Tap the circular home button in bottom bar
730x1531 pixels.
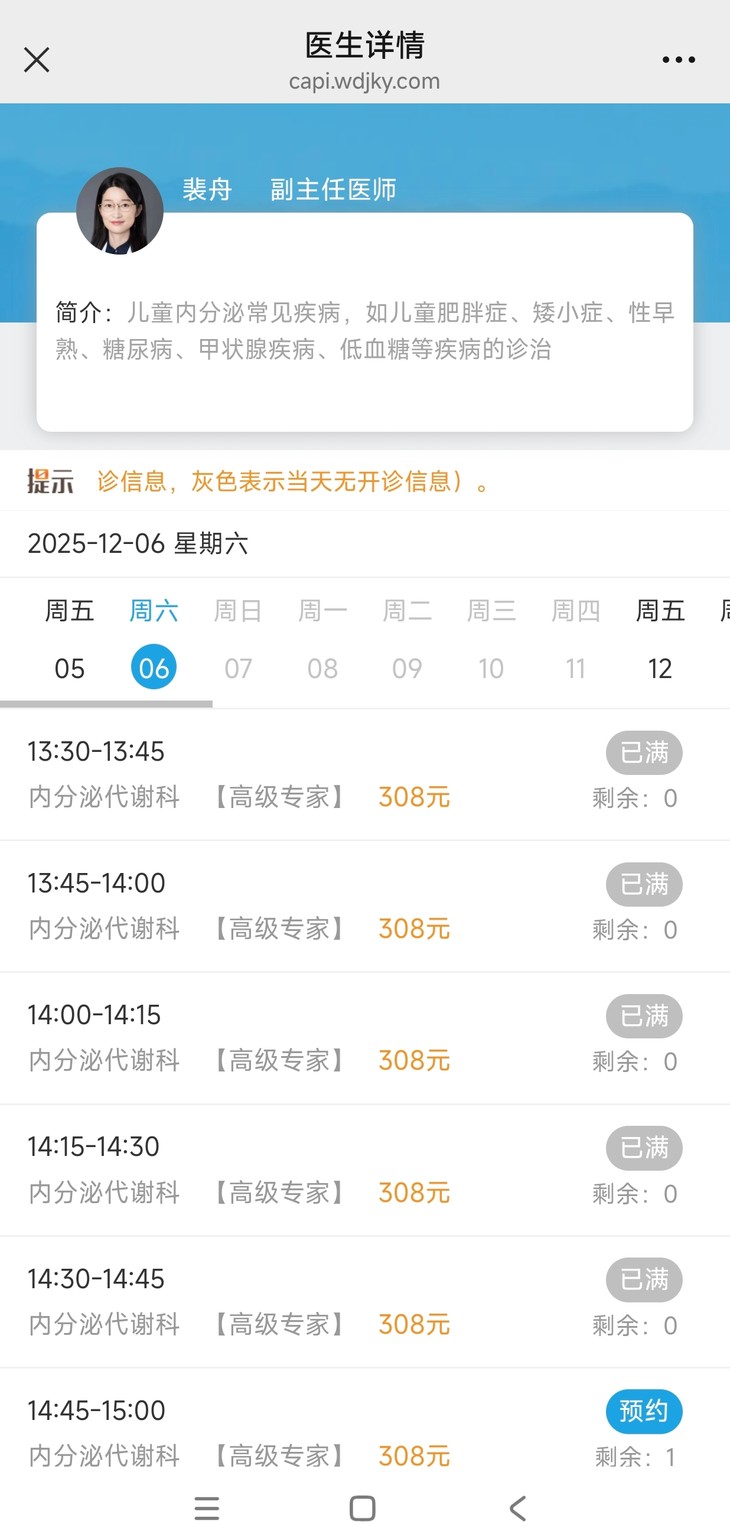click(x=364, y=1508)
